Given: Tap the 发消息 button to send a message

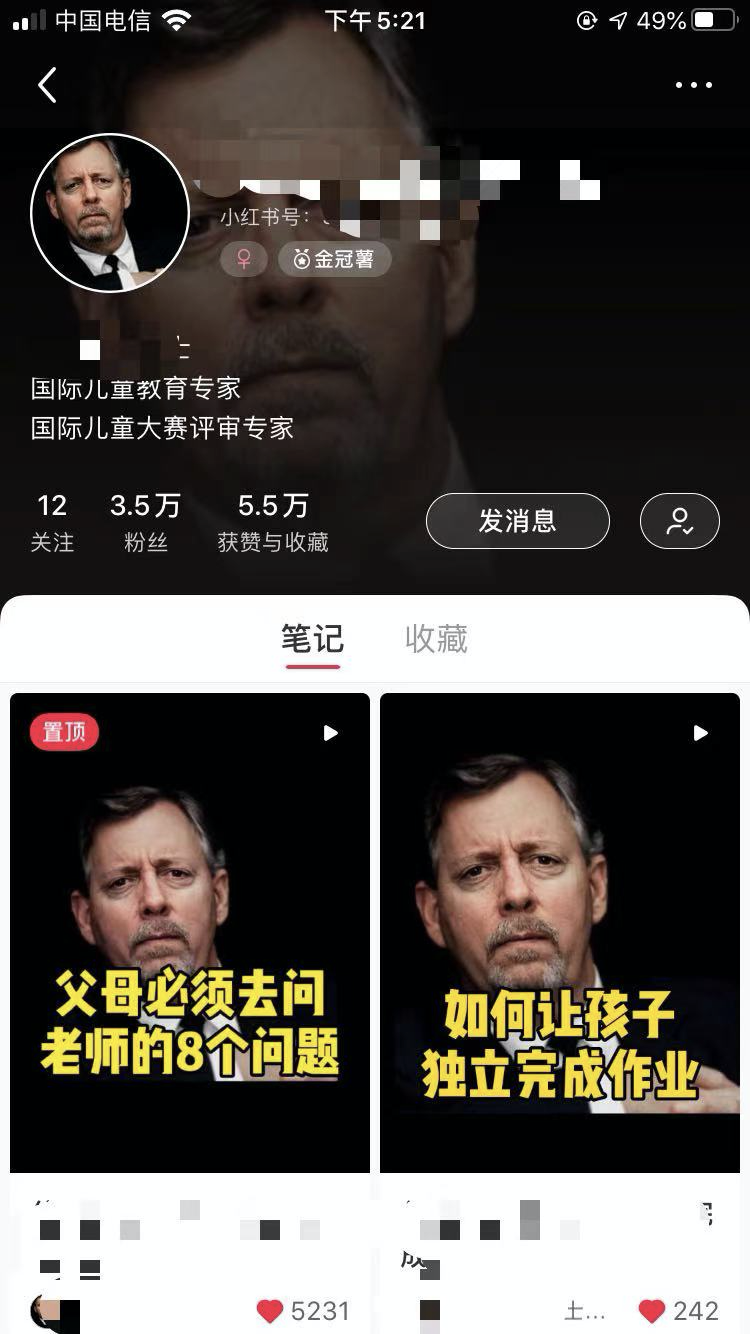Looking at the screenshot, I should pyautogui.click(x=517, y=521).
